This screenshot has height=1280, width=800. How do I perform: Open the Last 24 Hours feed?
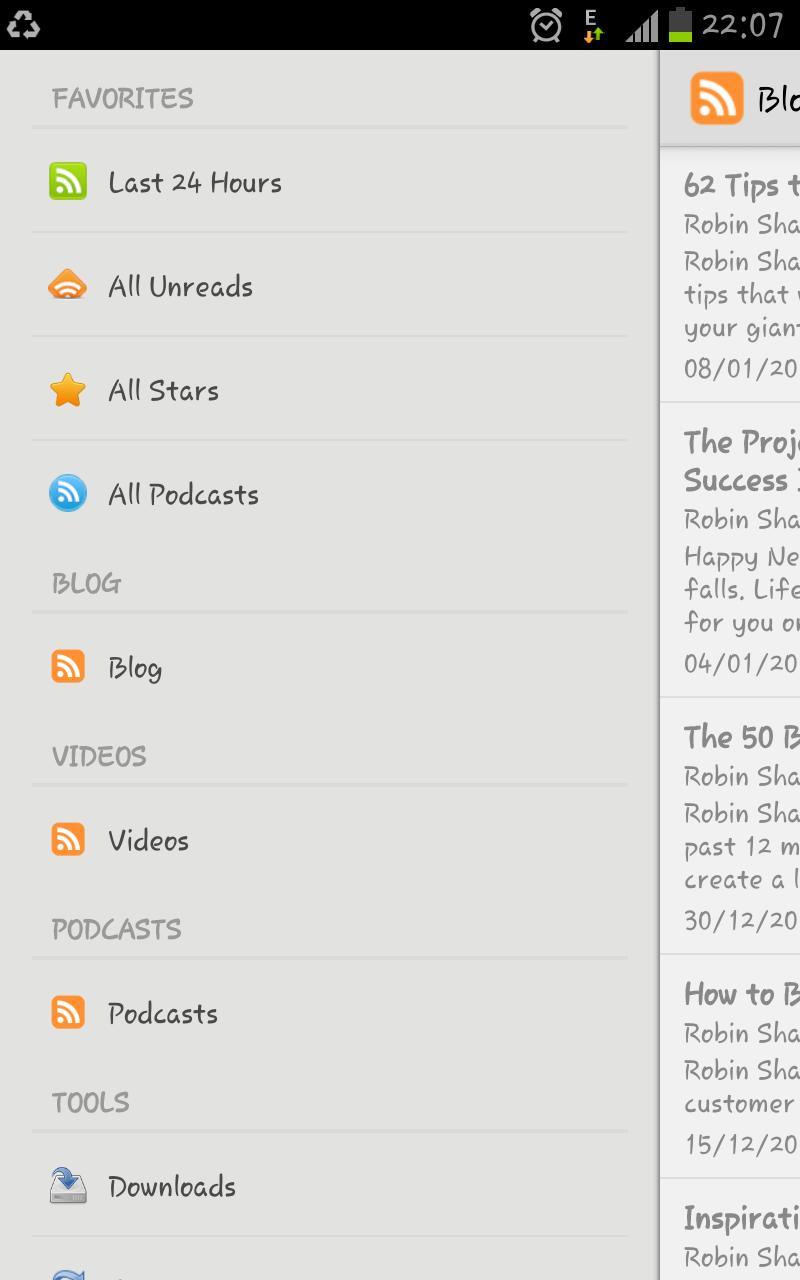tap(195, 183)
